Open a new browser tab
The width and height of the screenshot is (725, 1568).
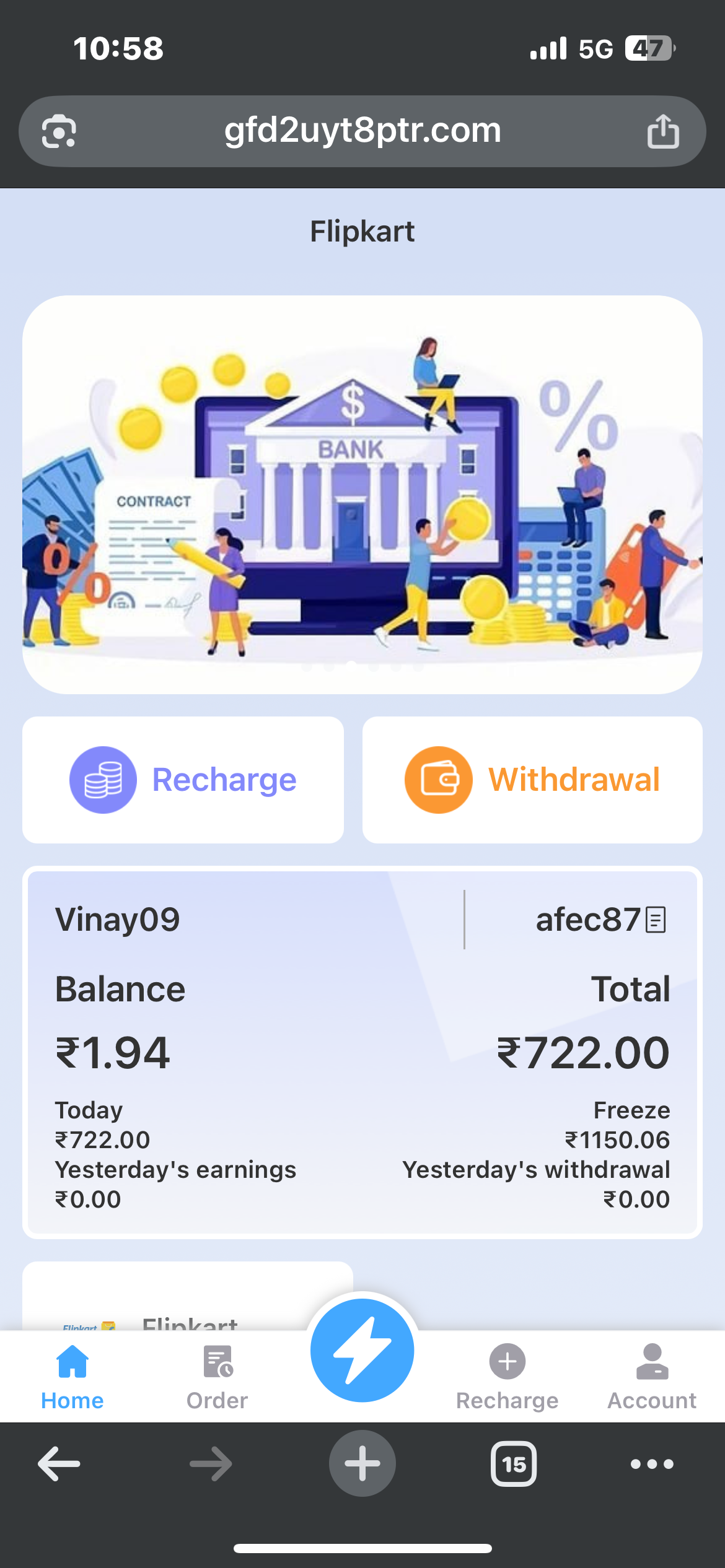362,1464
